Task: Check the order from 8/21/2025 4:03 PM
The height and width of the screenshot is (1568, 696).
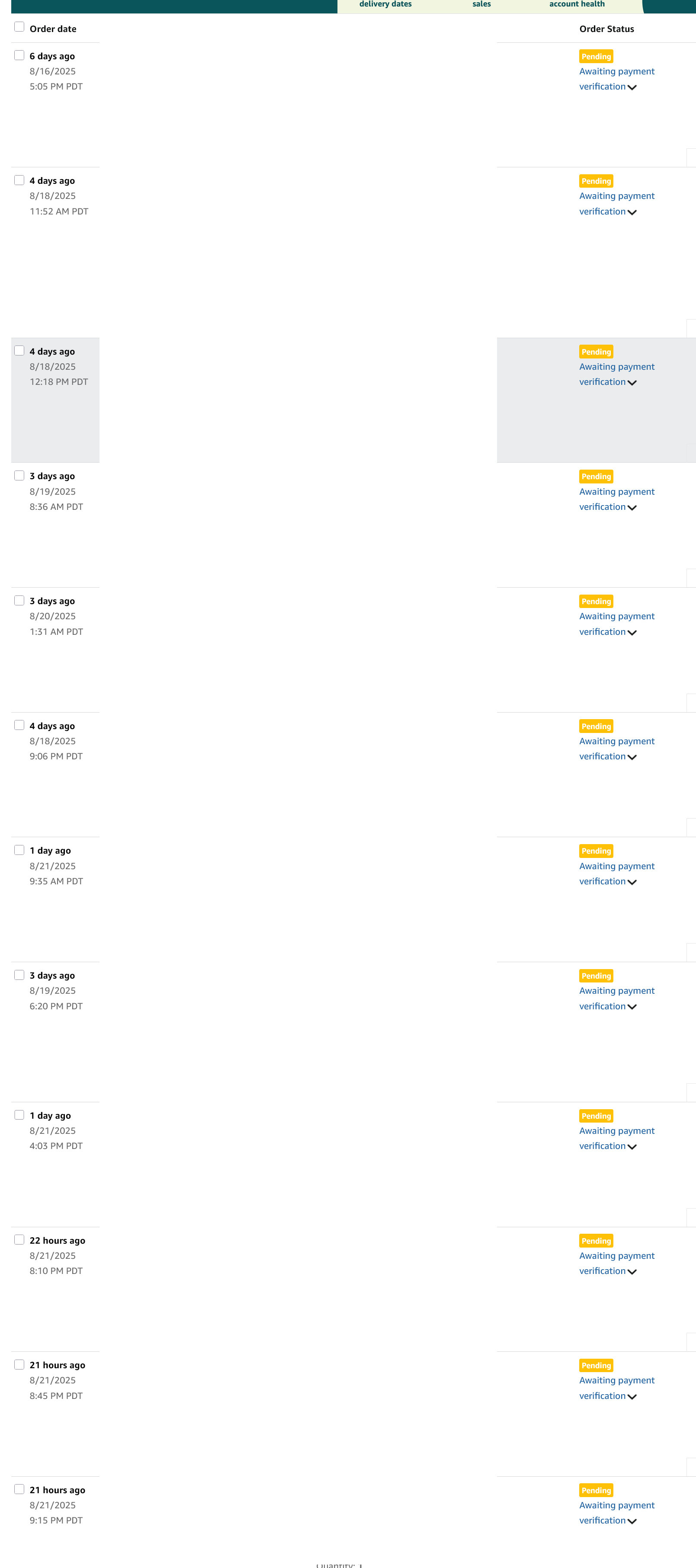Action: (x=19, y=1114)
